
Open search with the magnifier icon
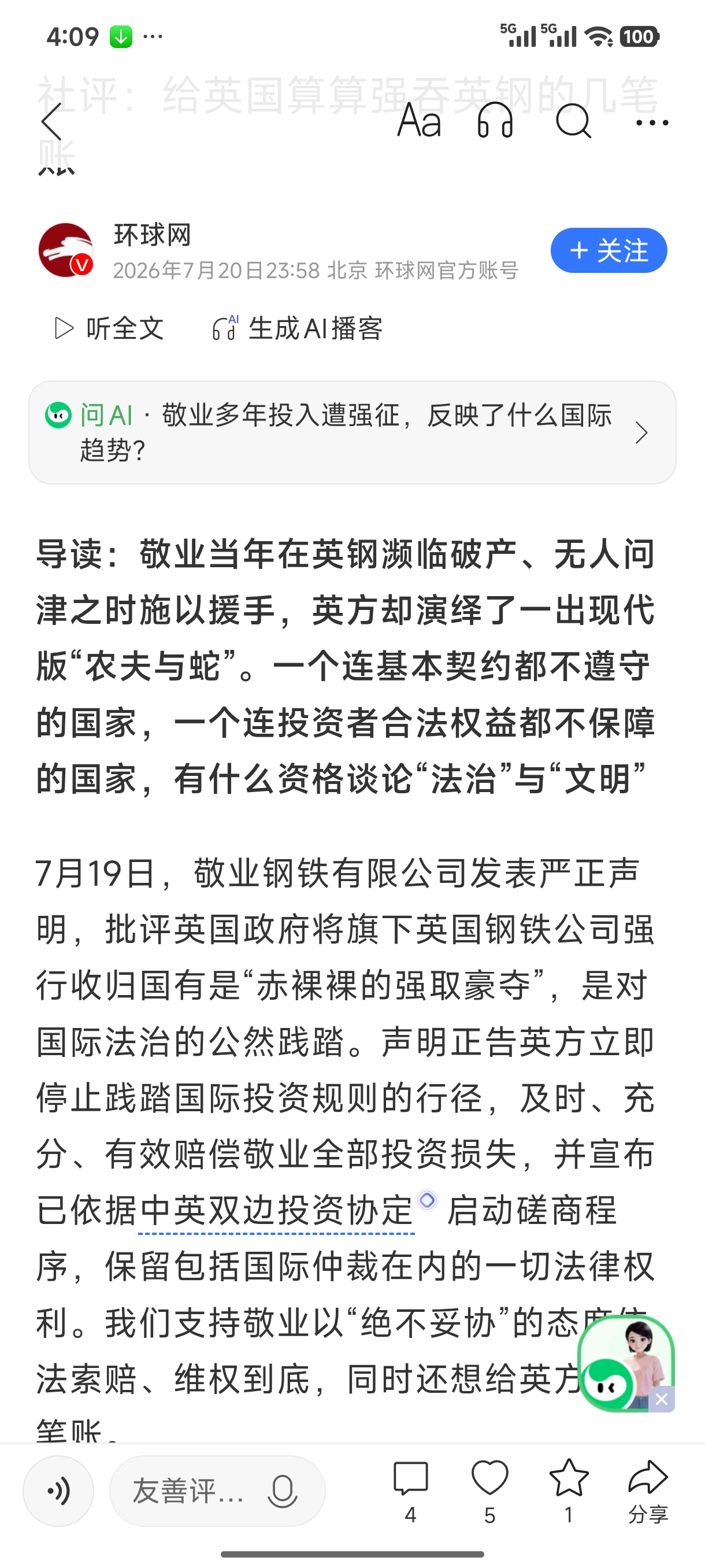click(x=573, y=121)
